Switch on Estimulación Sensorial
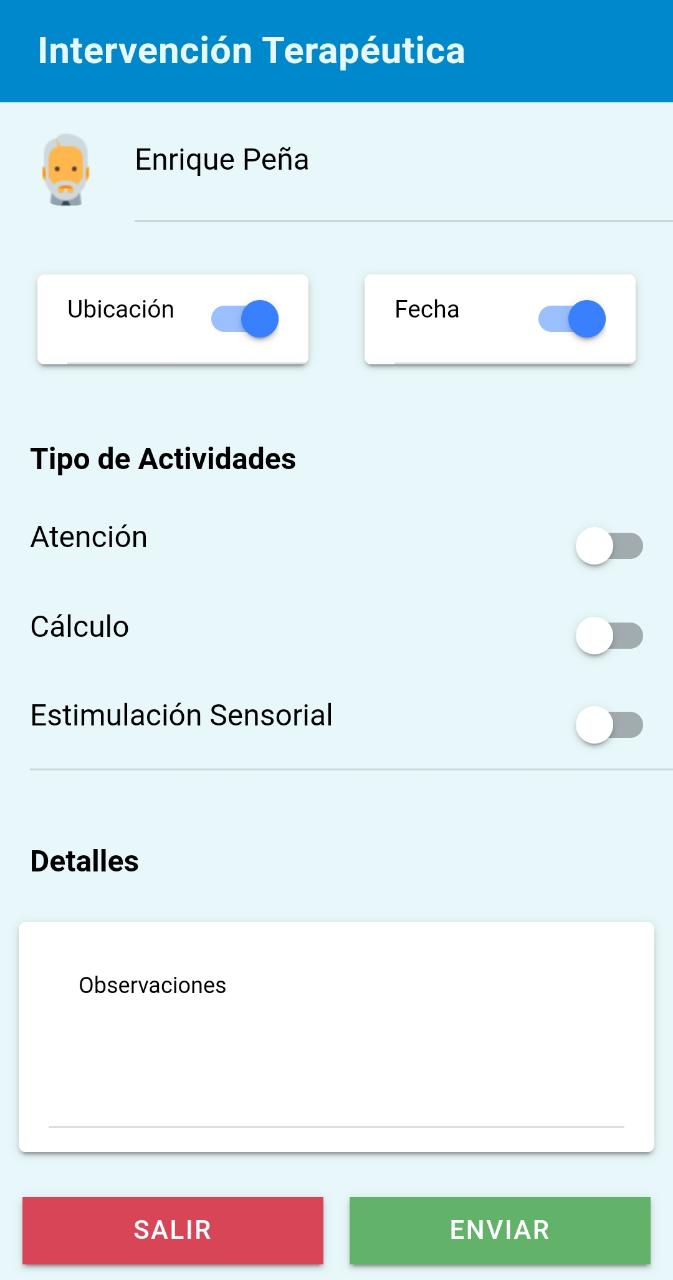 (609, 724)
